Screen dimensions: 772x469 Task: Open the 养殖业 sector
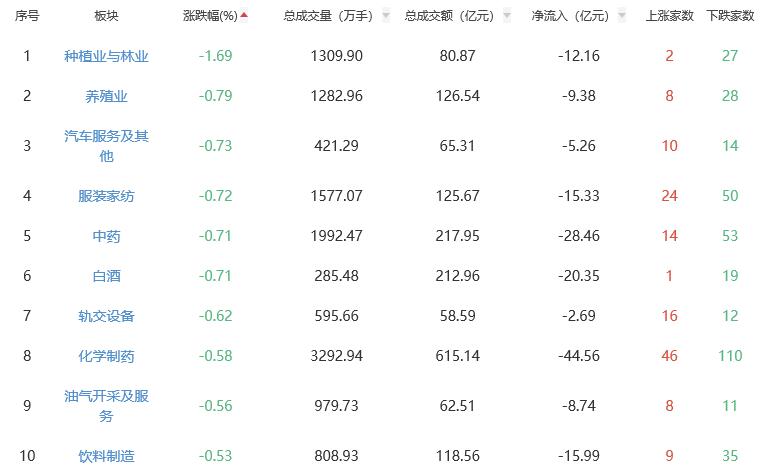(x=106, y=96)
